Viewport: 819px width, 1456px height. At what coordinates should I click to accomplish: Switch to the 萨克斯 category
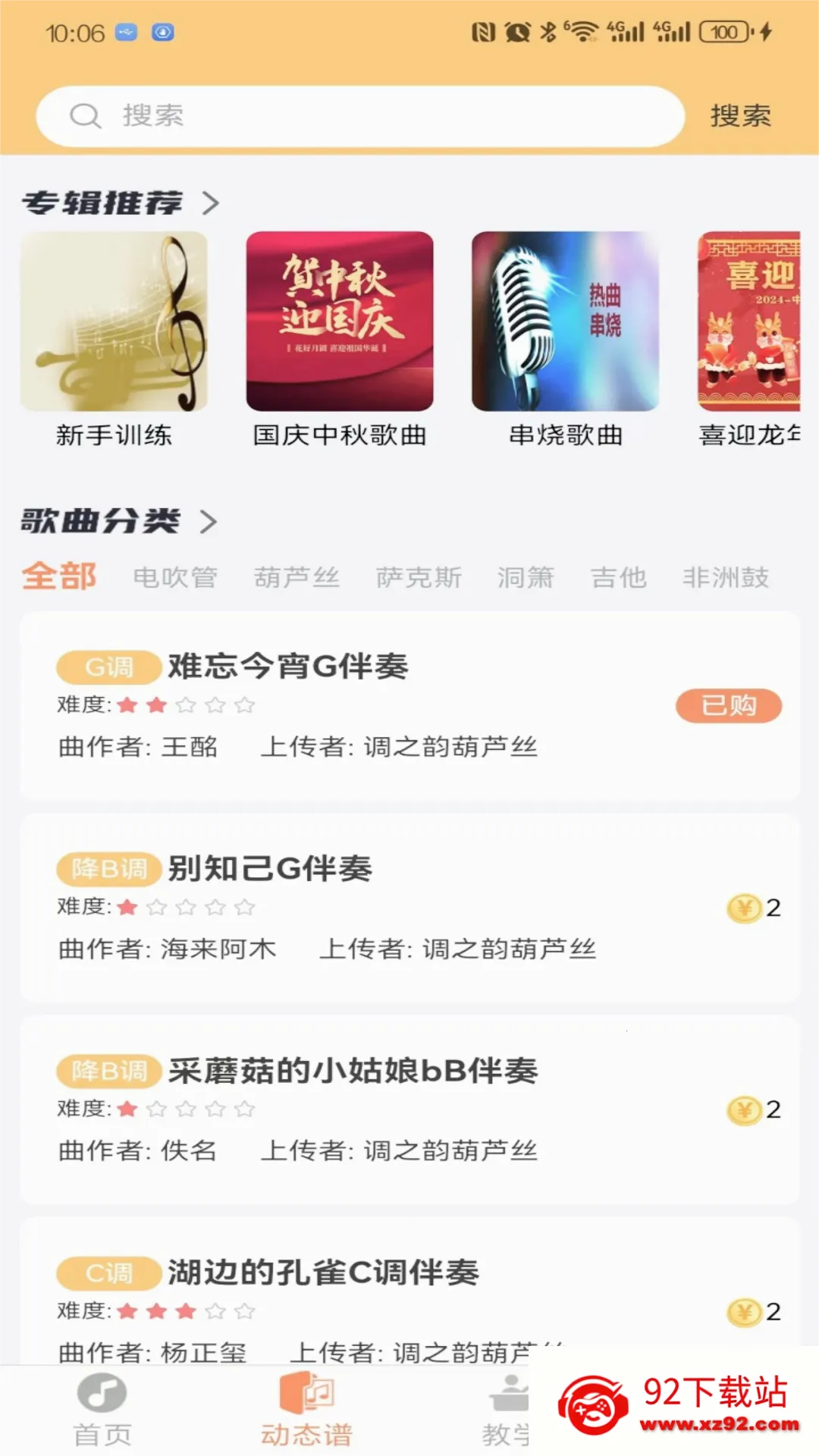coord(419,578)
